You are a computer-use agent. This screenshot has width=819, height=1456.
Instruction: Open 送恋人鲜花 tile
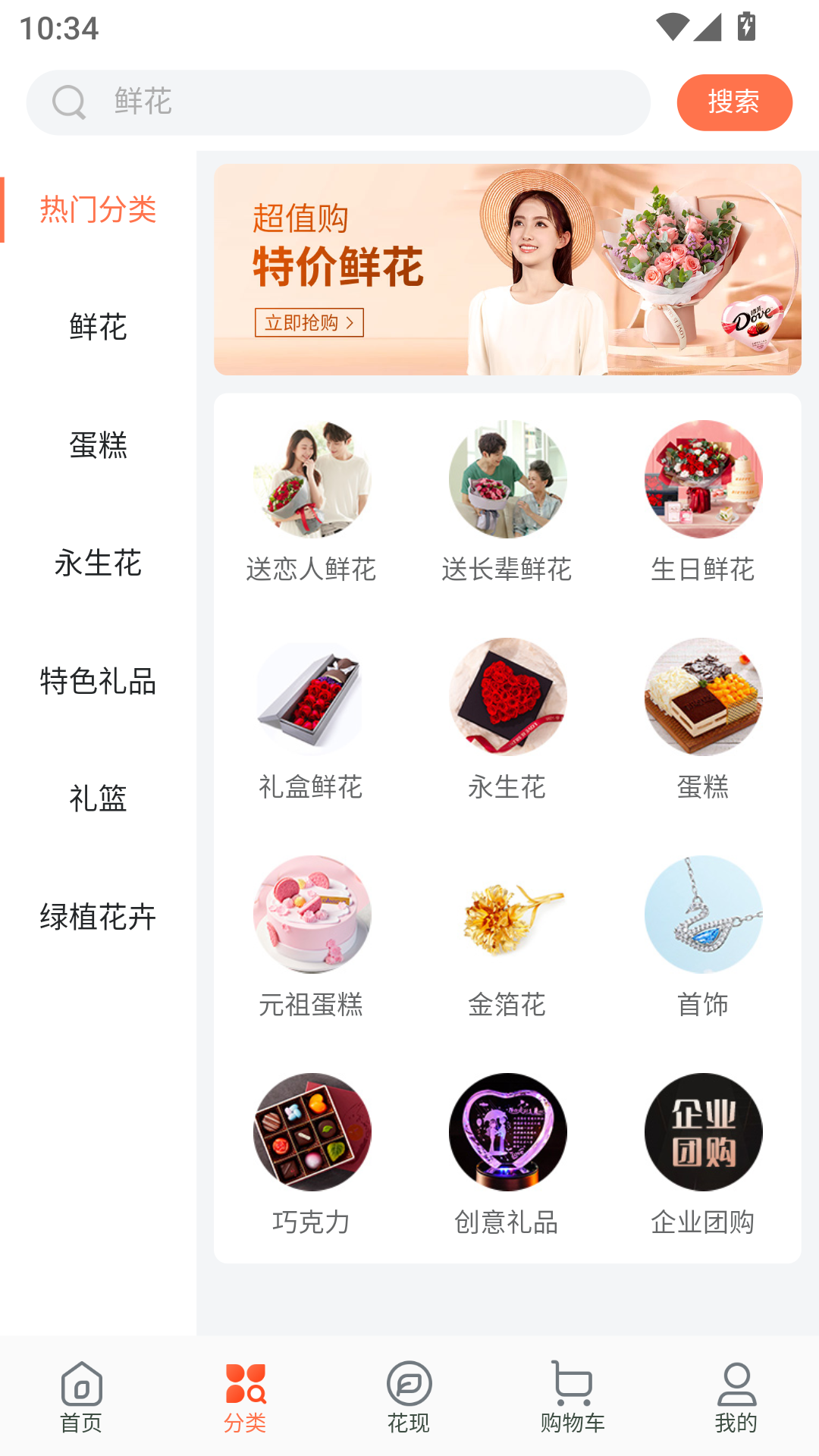(312, 500)
